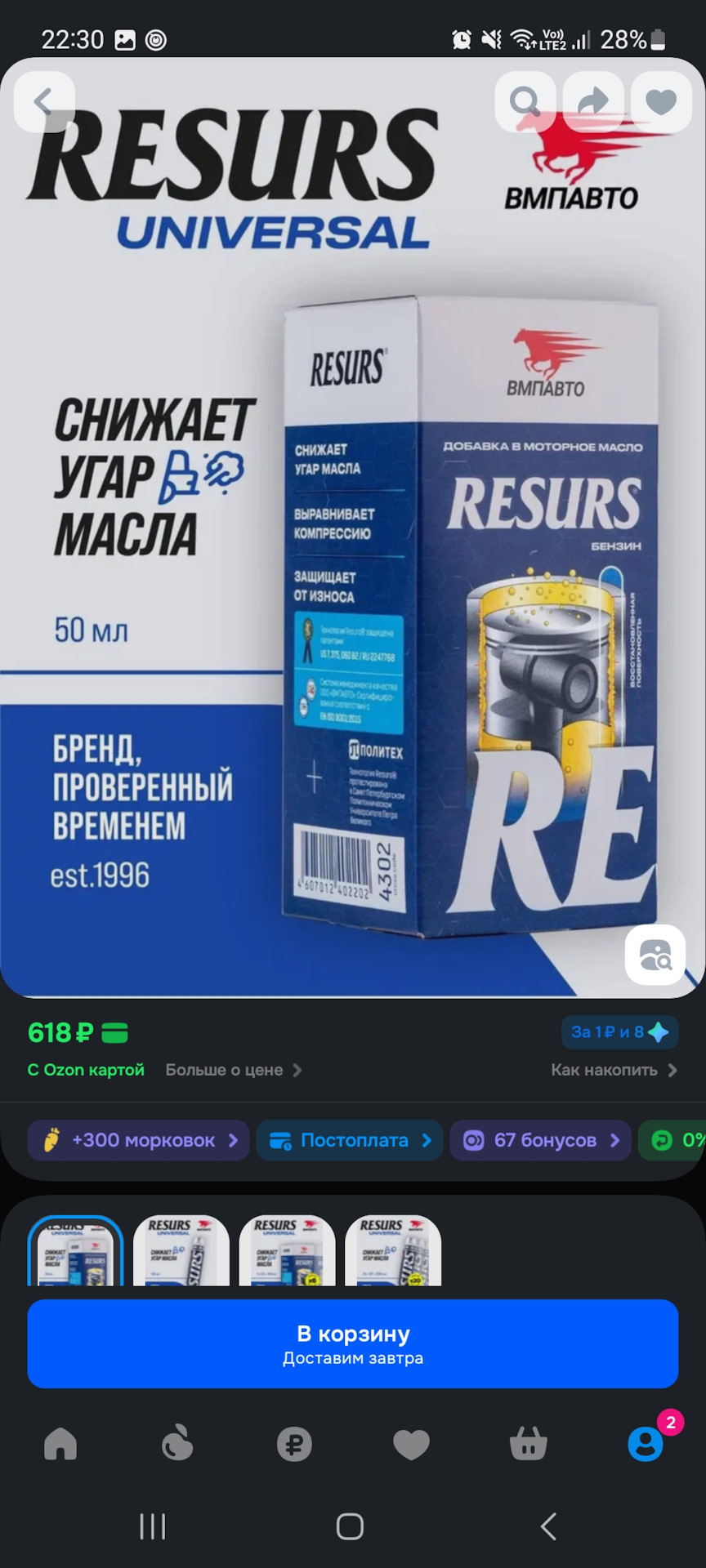Screen dimensions: 706x1568
Task: Go back using the top-left arrow
Action: point(44,102)
